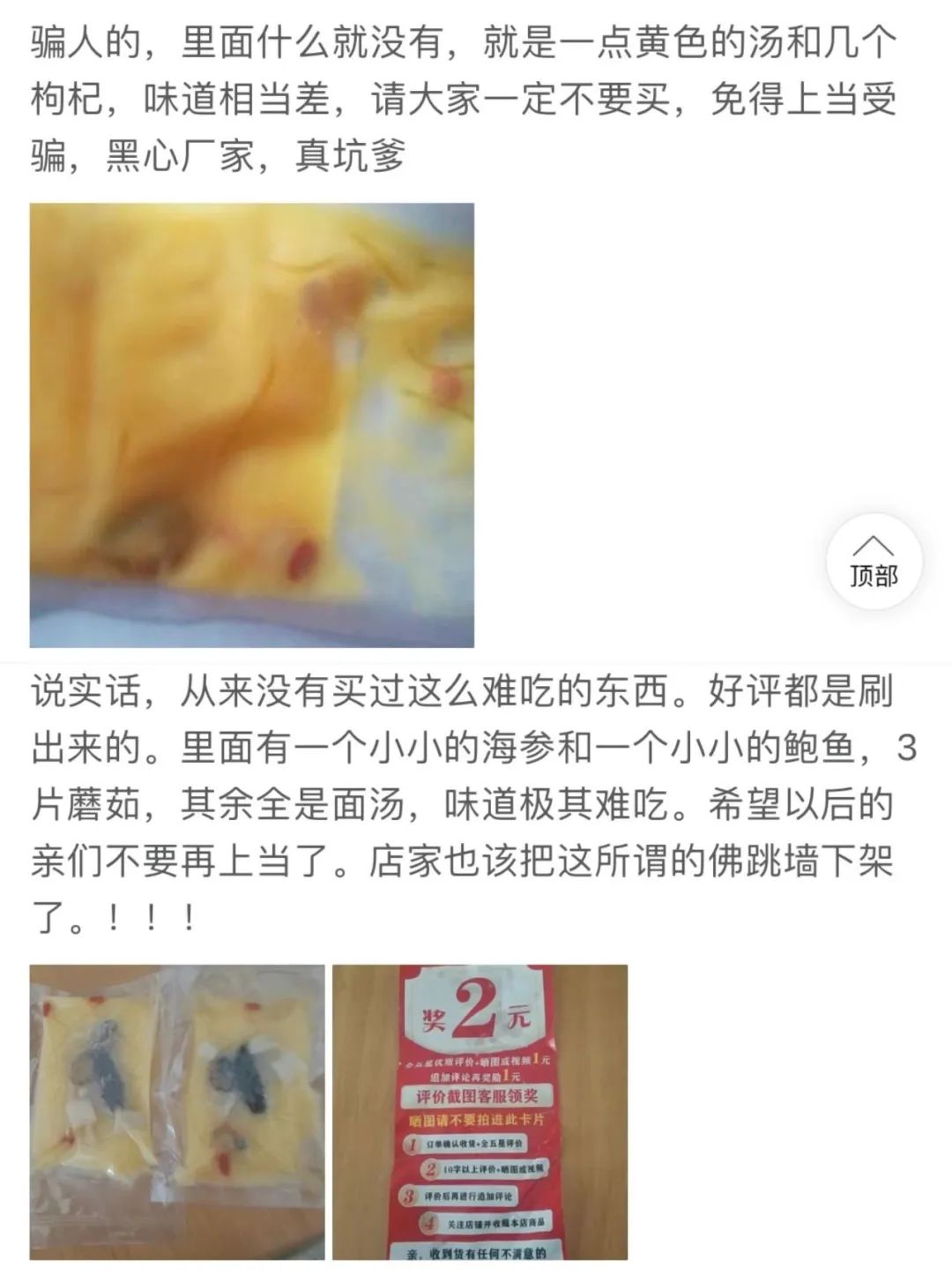
Task: Tap the 晒图请不要拍进此卡片 warning line
Action: pyautogui.click(x=479, y=1119)
